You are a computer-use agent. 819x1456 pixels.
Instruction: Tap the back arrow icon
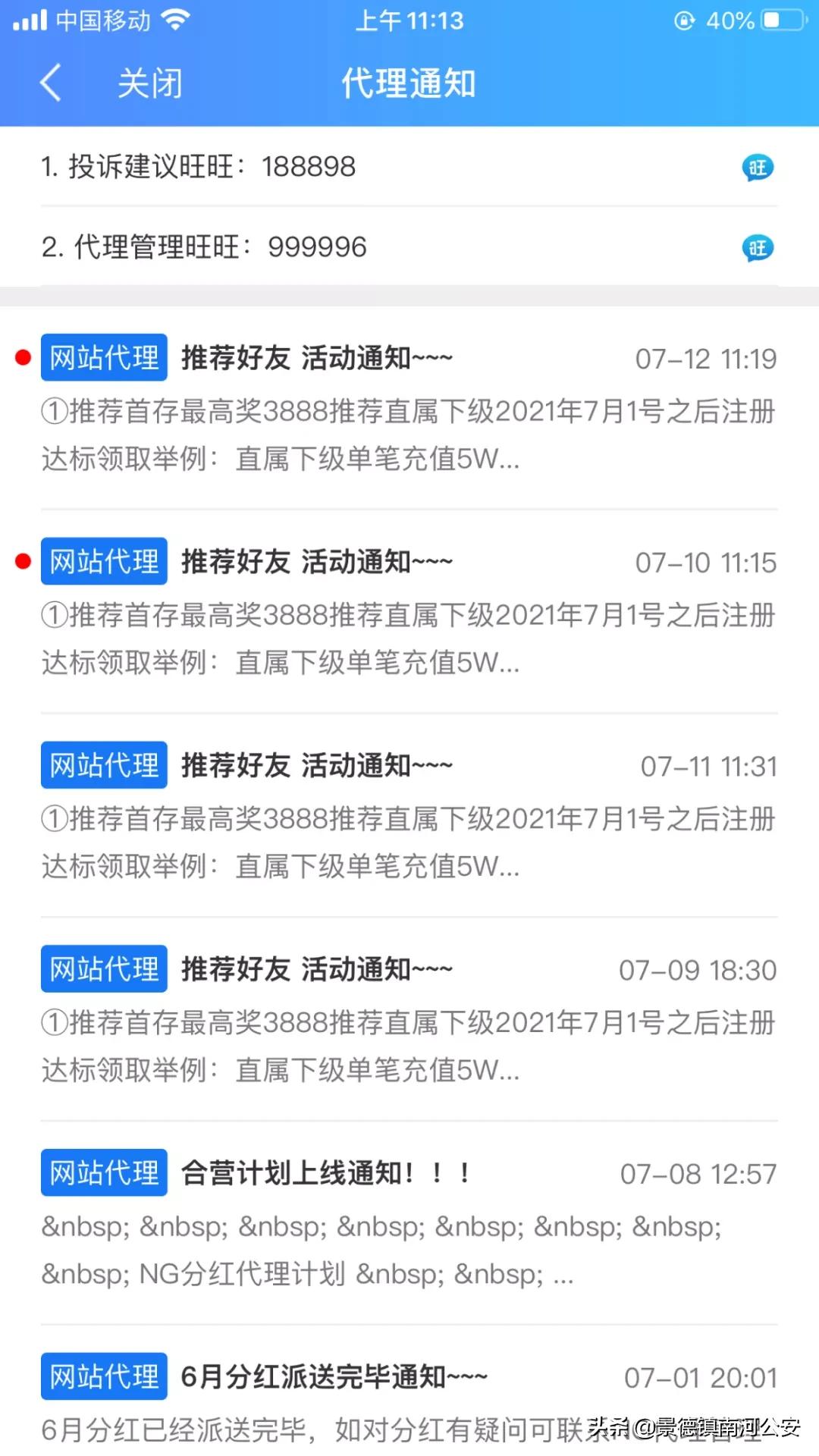coord(50,83)
